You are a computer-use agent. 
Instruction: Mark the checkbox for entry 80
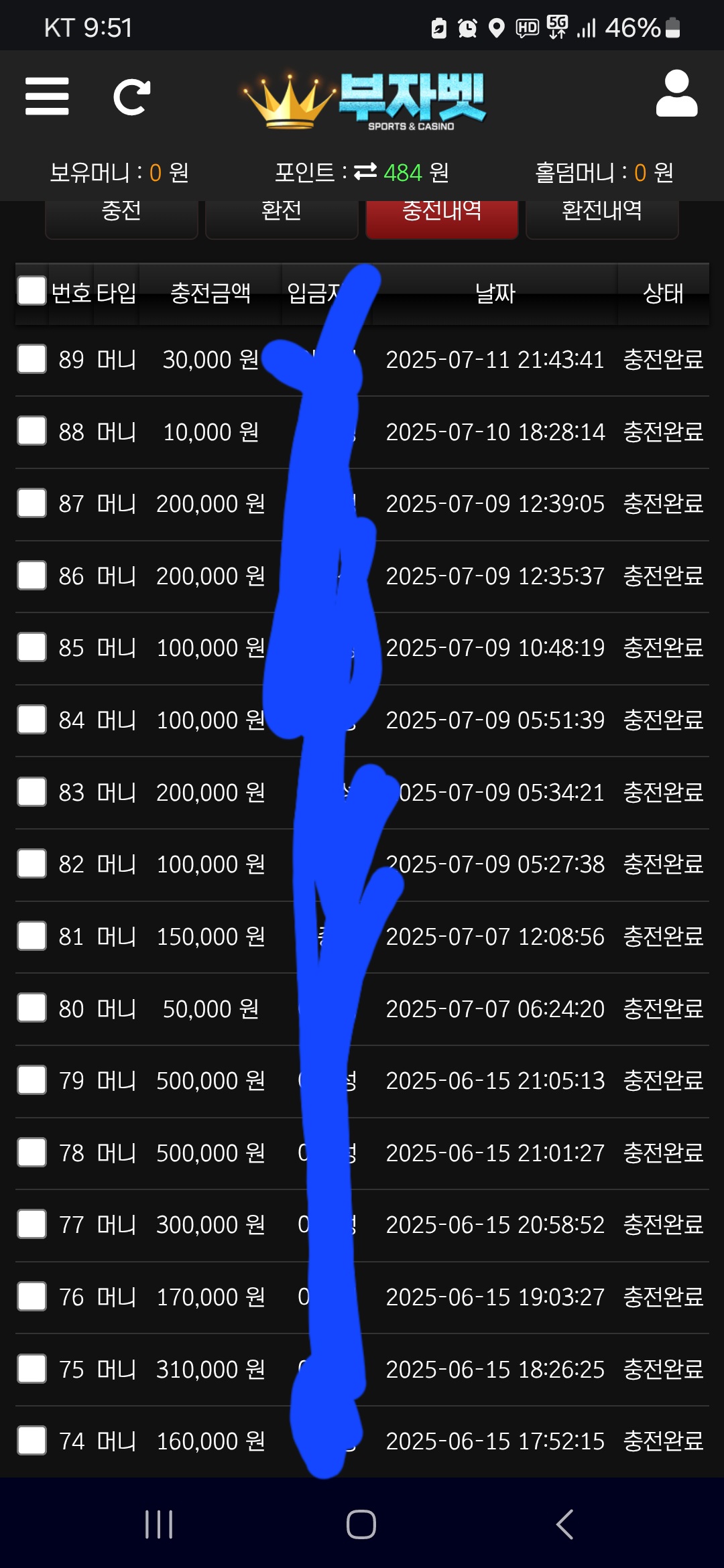pyautogui.click(x=32, y=1008)
